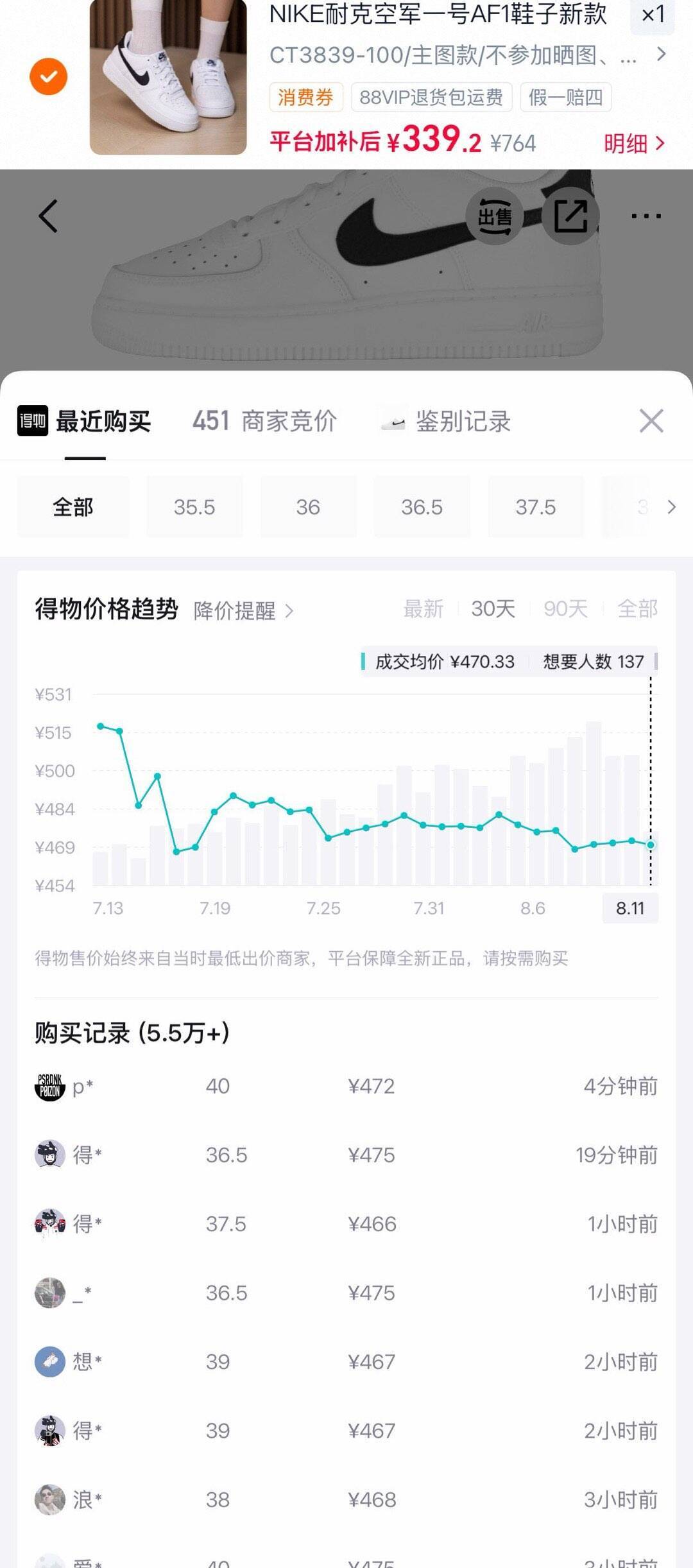Show more sizes with the chevron arrow

point(671,507)
